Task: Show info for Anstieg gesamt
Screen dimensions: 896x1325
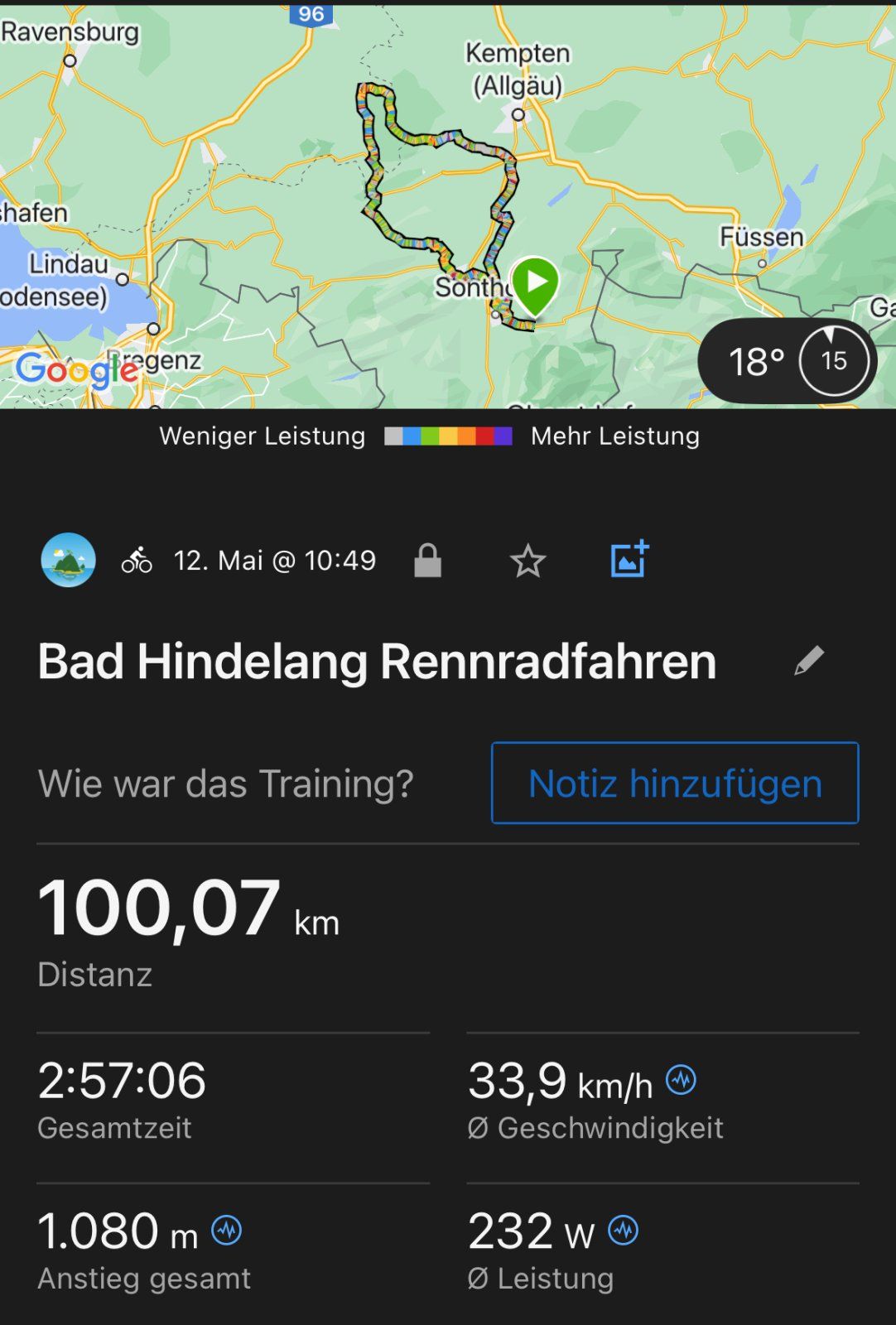Action: 226,1231
